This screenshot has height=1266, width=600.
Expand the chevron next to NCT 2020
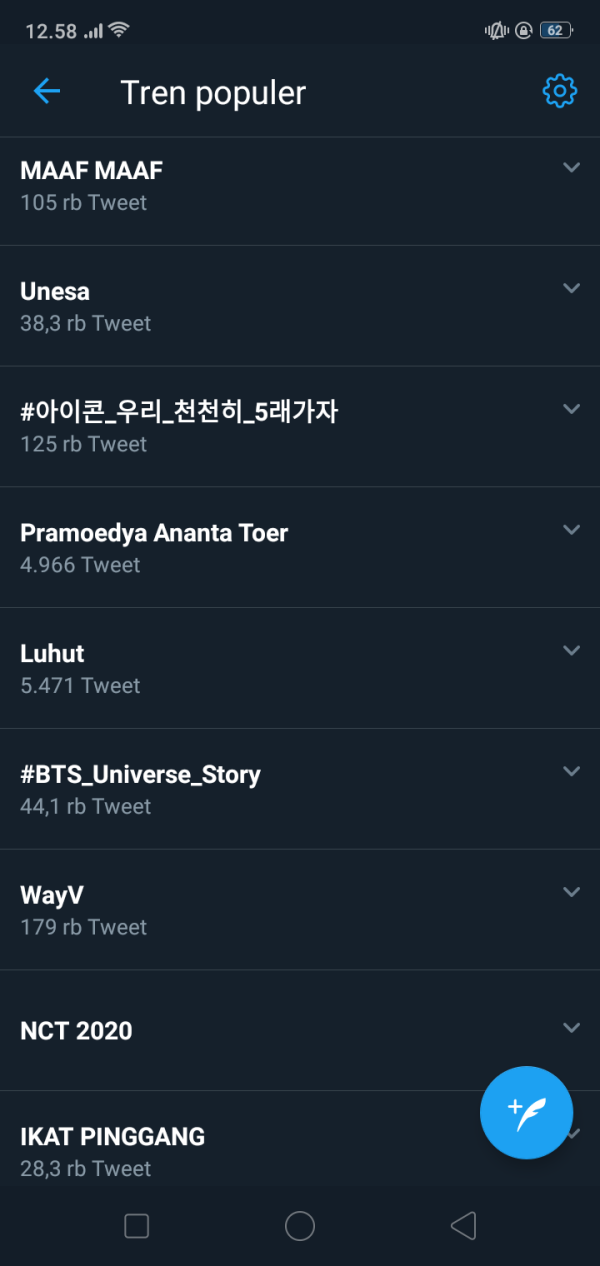pyautogui.click(x=571, y=1028)
